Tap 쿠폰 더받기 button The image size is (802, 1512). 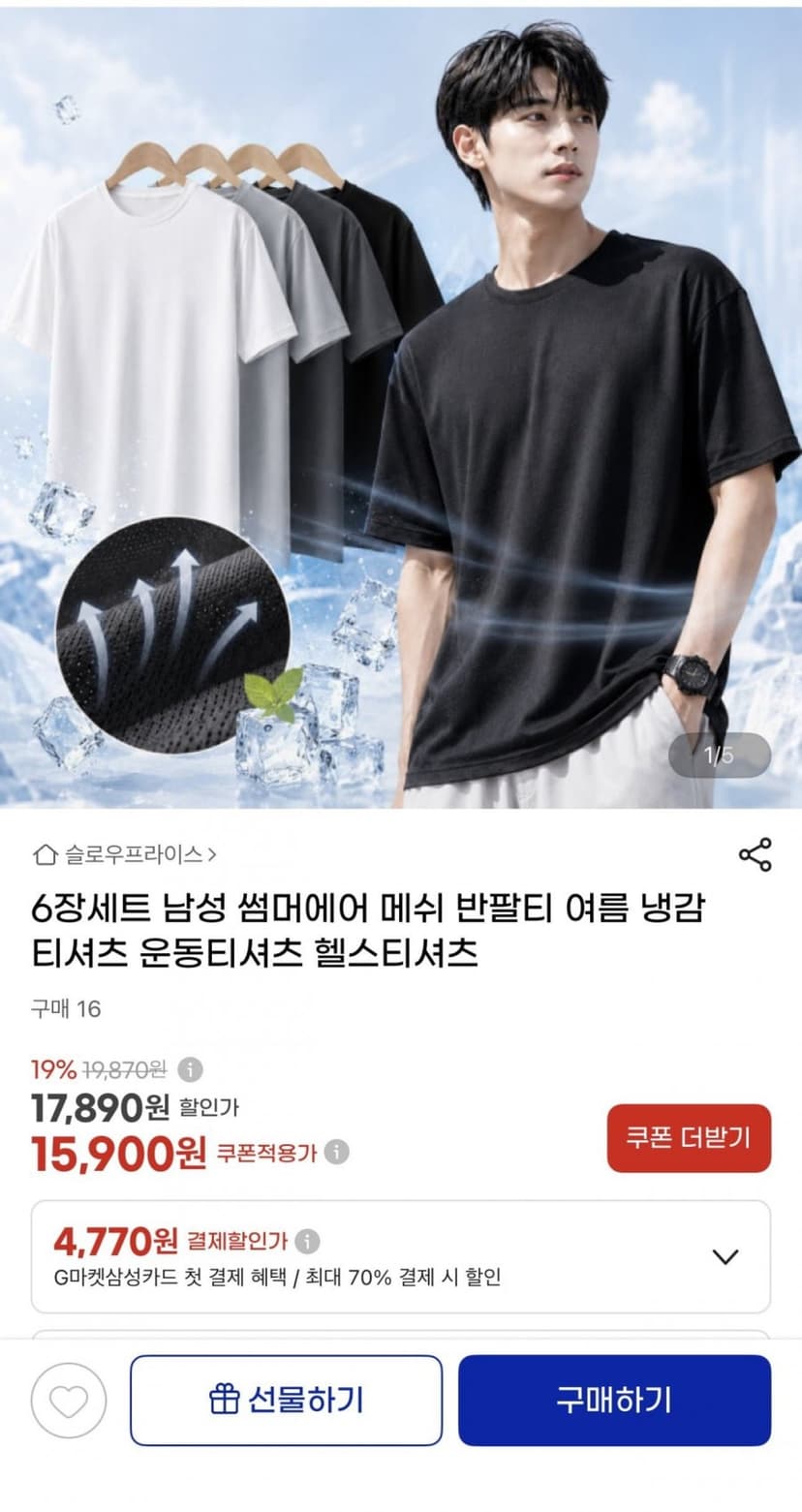689,1138
